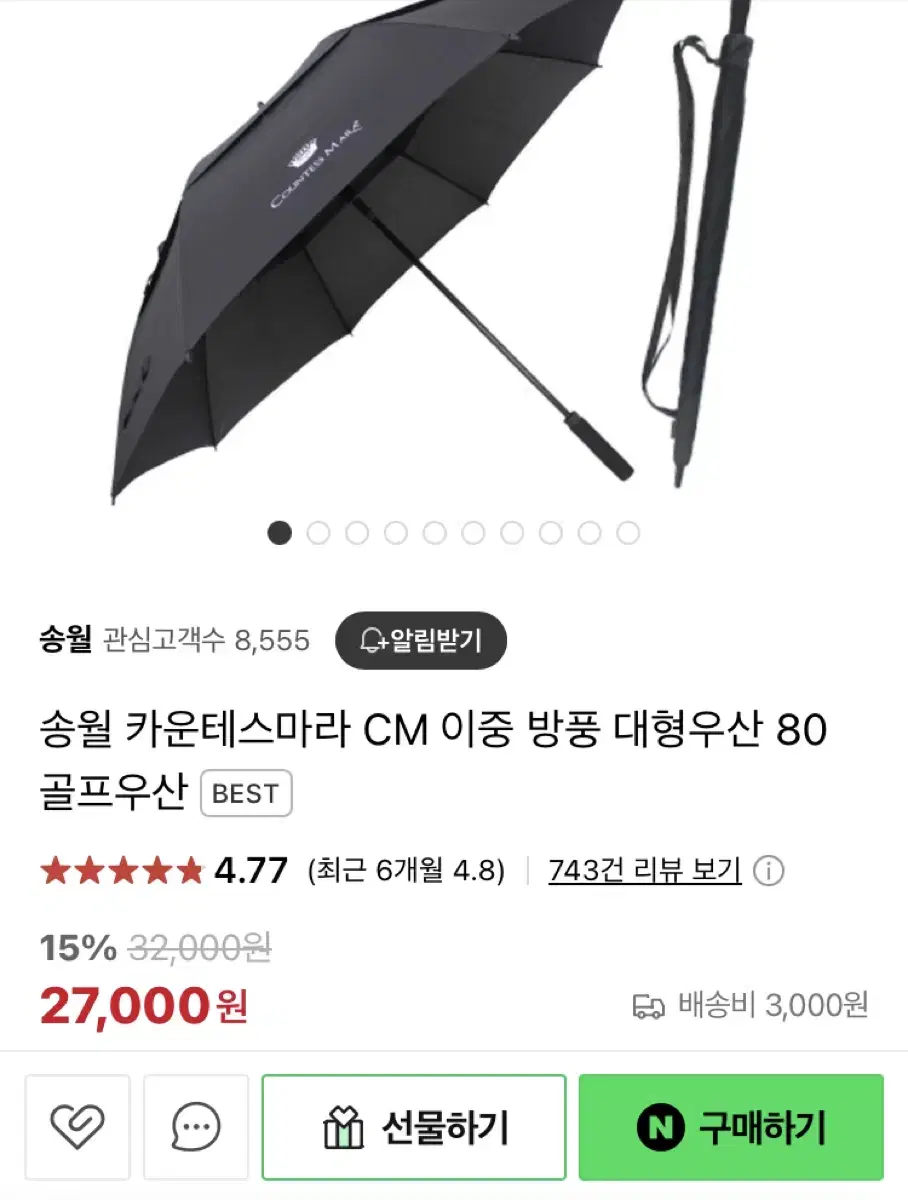
Task: Toggle product notifications with 알림받기 button
Action: coord(420,641)
